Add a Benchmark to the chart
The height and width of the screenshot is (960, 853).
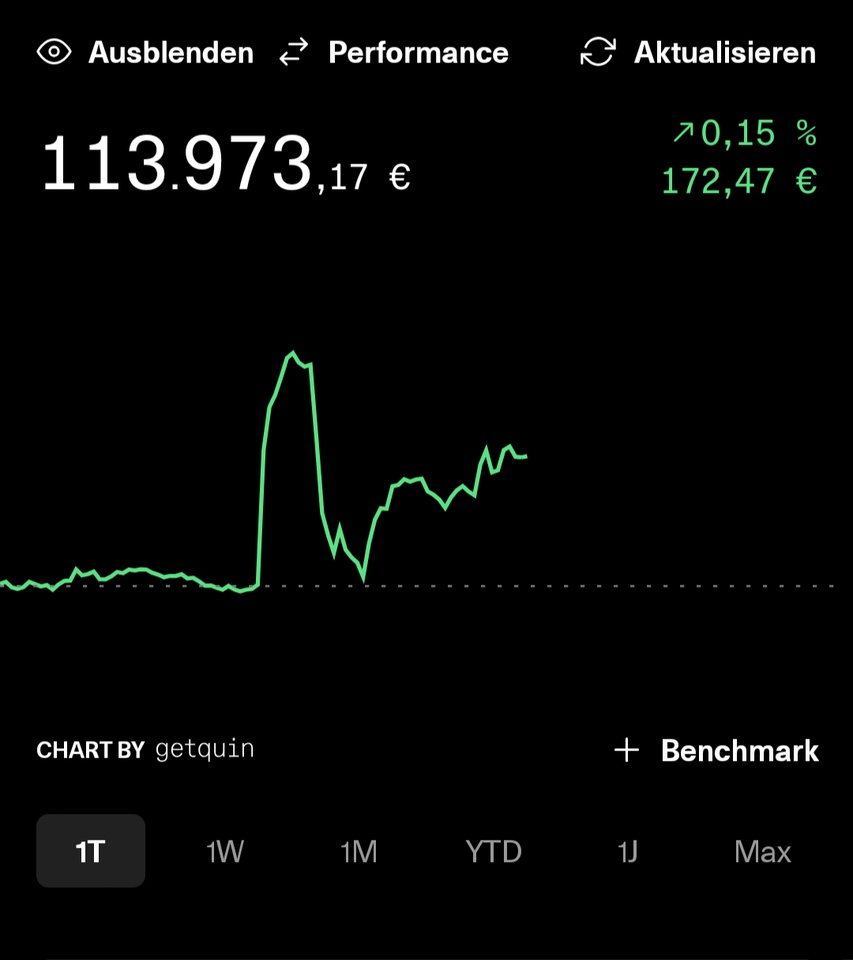[x=717, y=751]
